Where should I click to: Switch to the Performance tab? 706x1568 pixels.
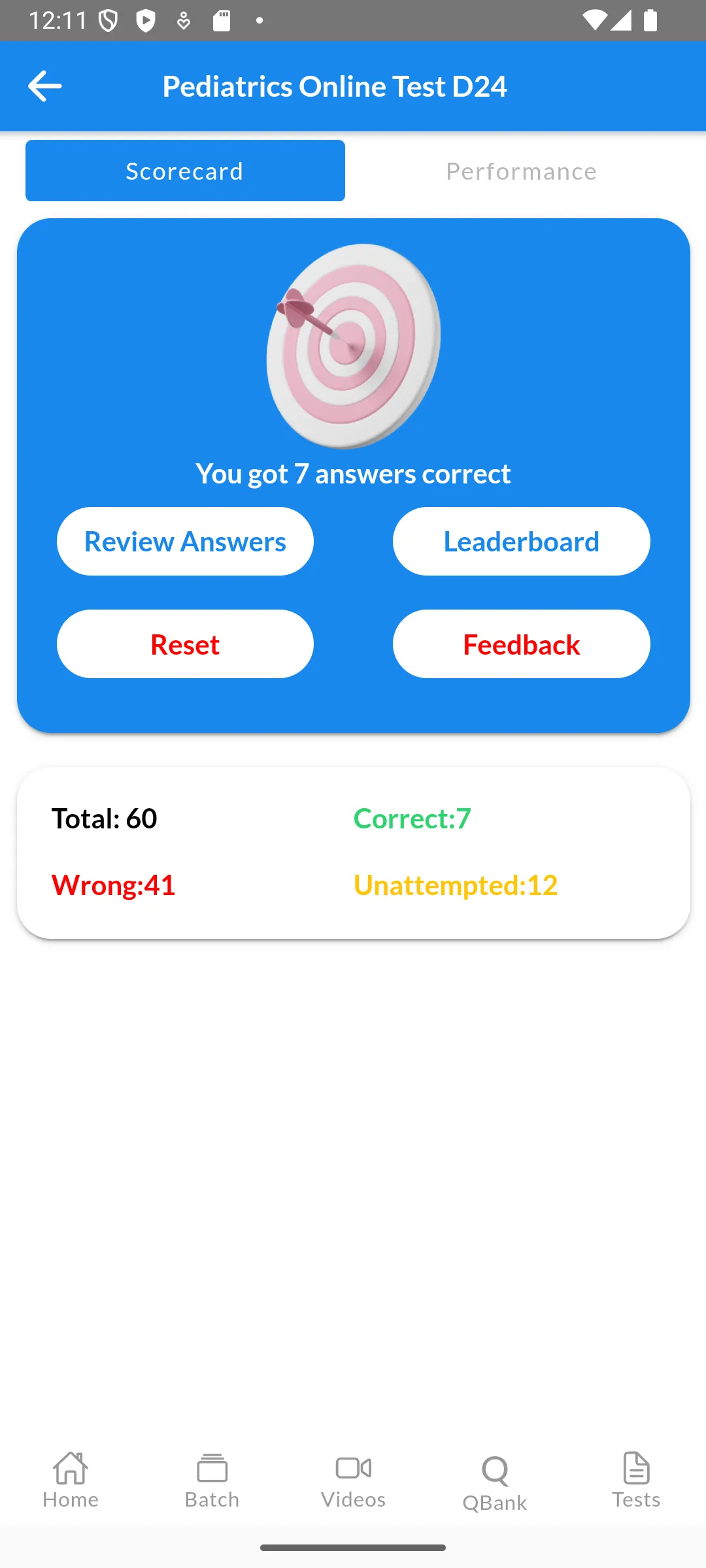pos(521,171)
